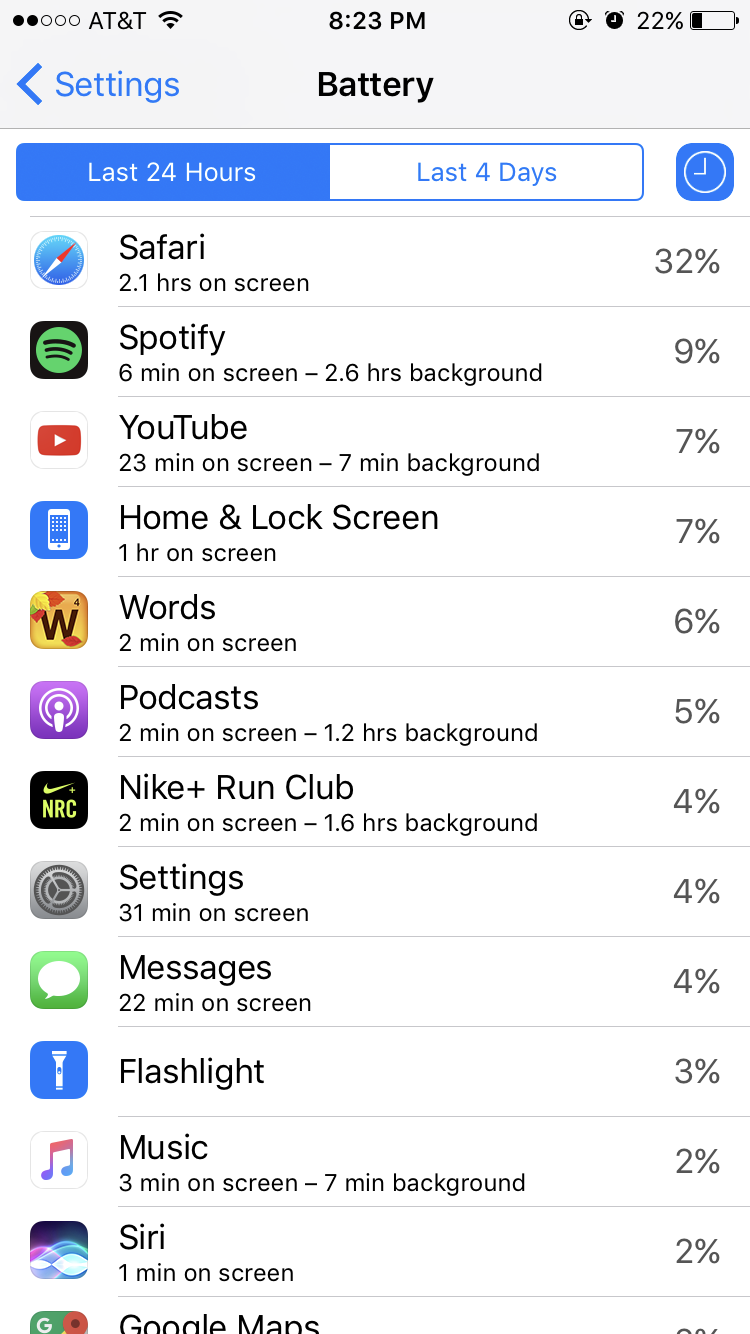The height and width of the screenshot is (1334, 750).
Task: Switch to the Last 4 Days view
Action: coord(486,172)
